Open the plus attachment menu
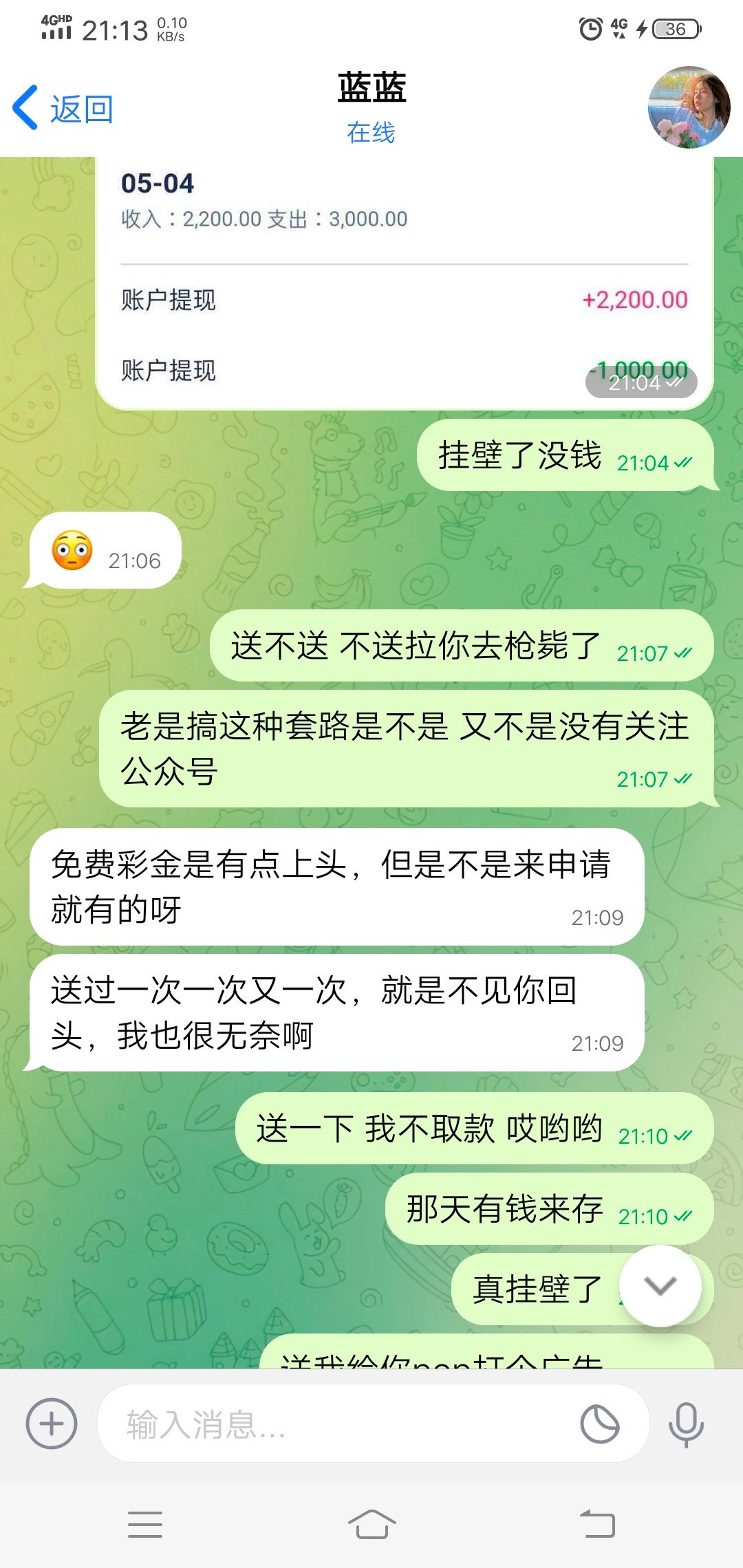 (x=52, y=1424)
